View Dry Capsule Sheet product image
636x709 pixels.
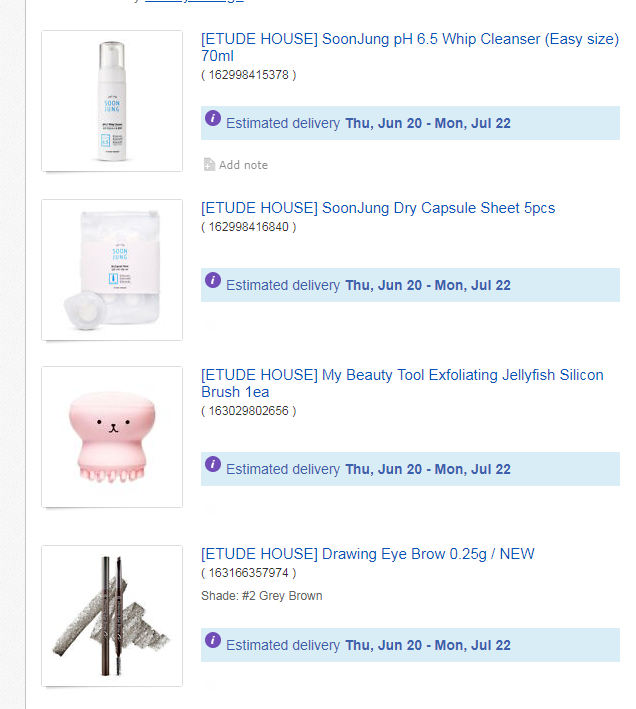112,270
